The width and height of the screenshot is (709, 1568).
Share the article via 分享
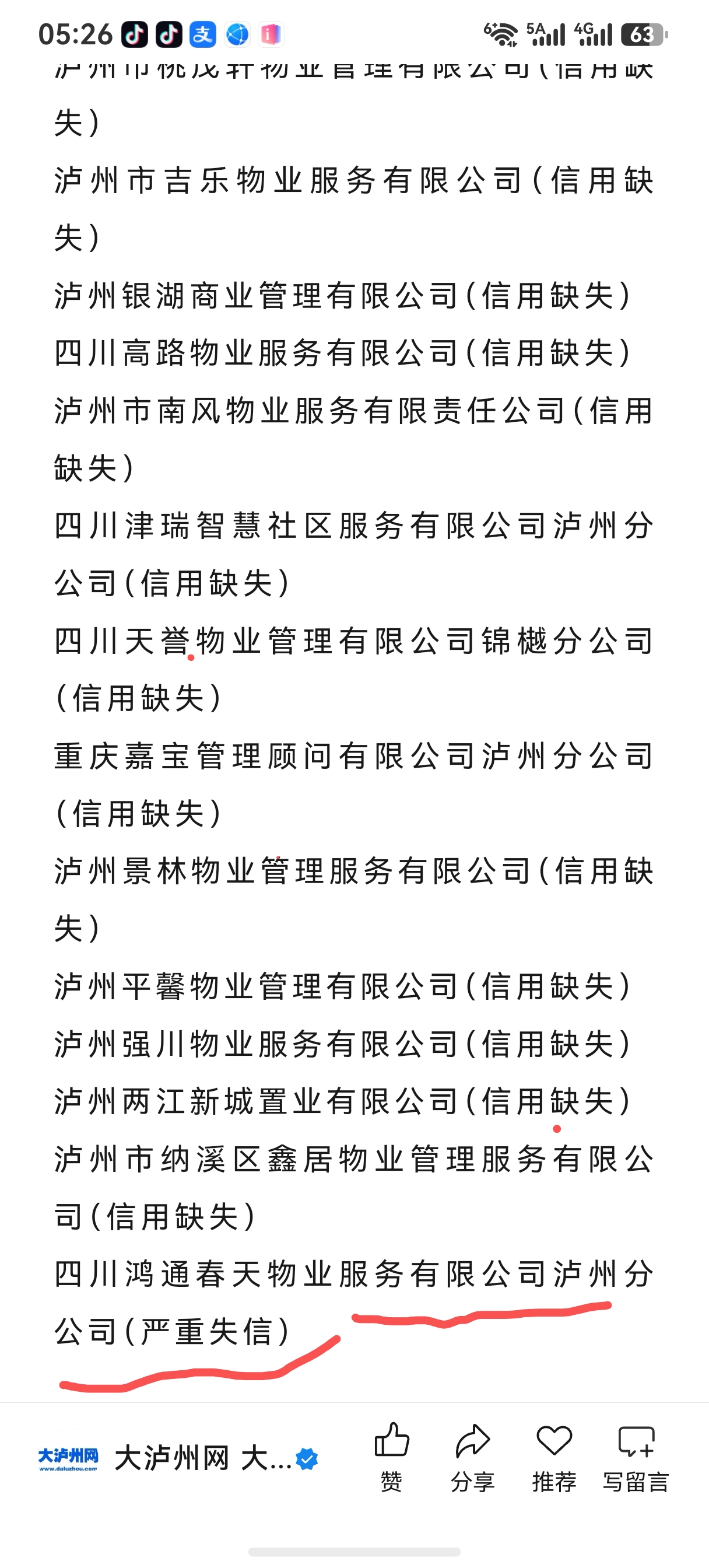pos(472,1458)
